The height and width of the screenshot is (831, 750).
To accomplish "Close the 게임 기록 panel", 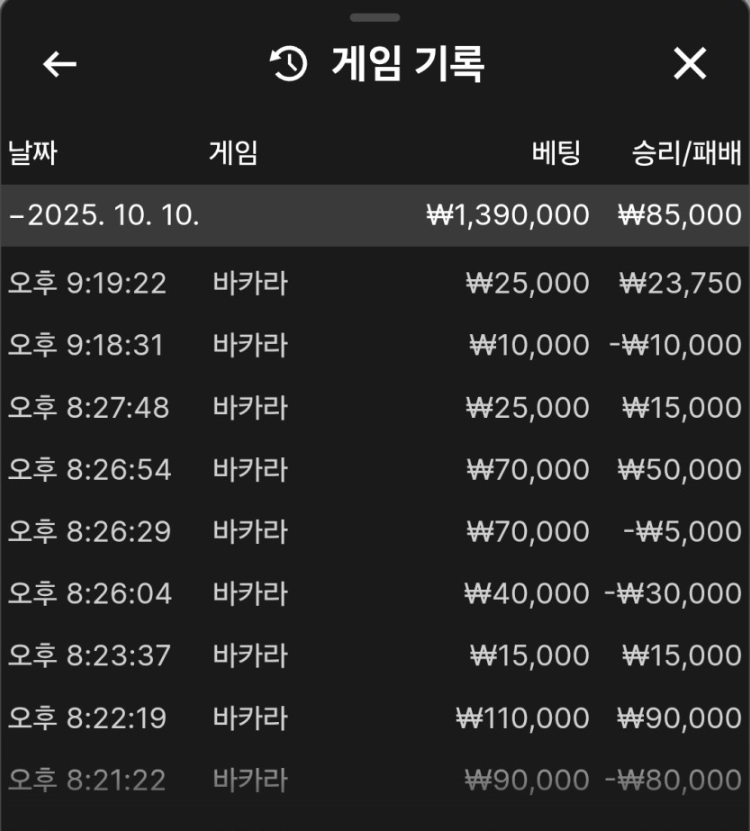I will 690,64.
